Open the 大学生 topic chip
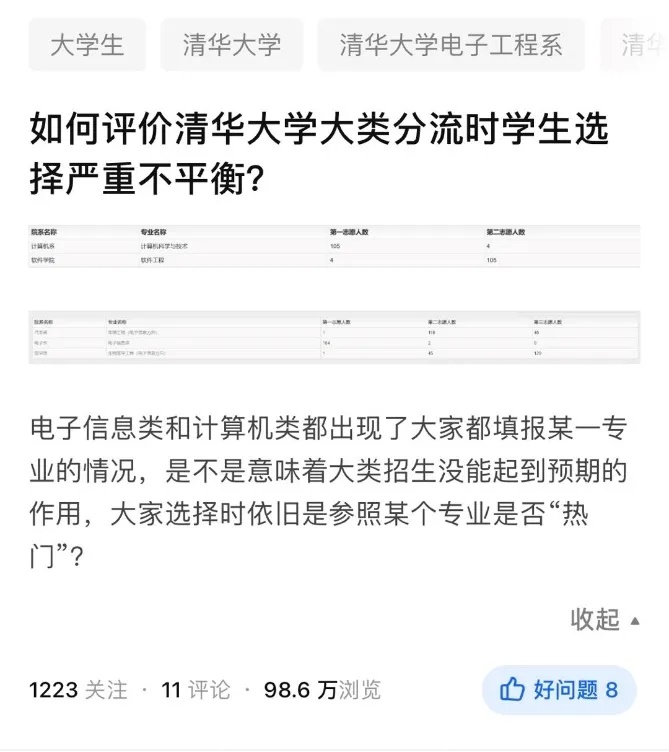Screen dimensions: 669x752 [87, 45]
